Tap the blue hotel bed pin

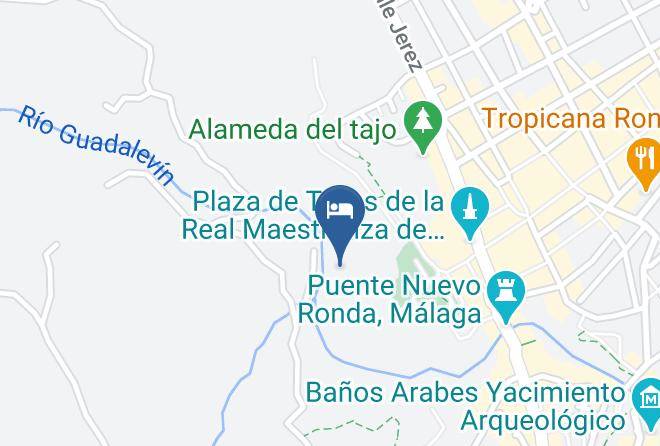coord(340,223)
